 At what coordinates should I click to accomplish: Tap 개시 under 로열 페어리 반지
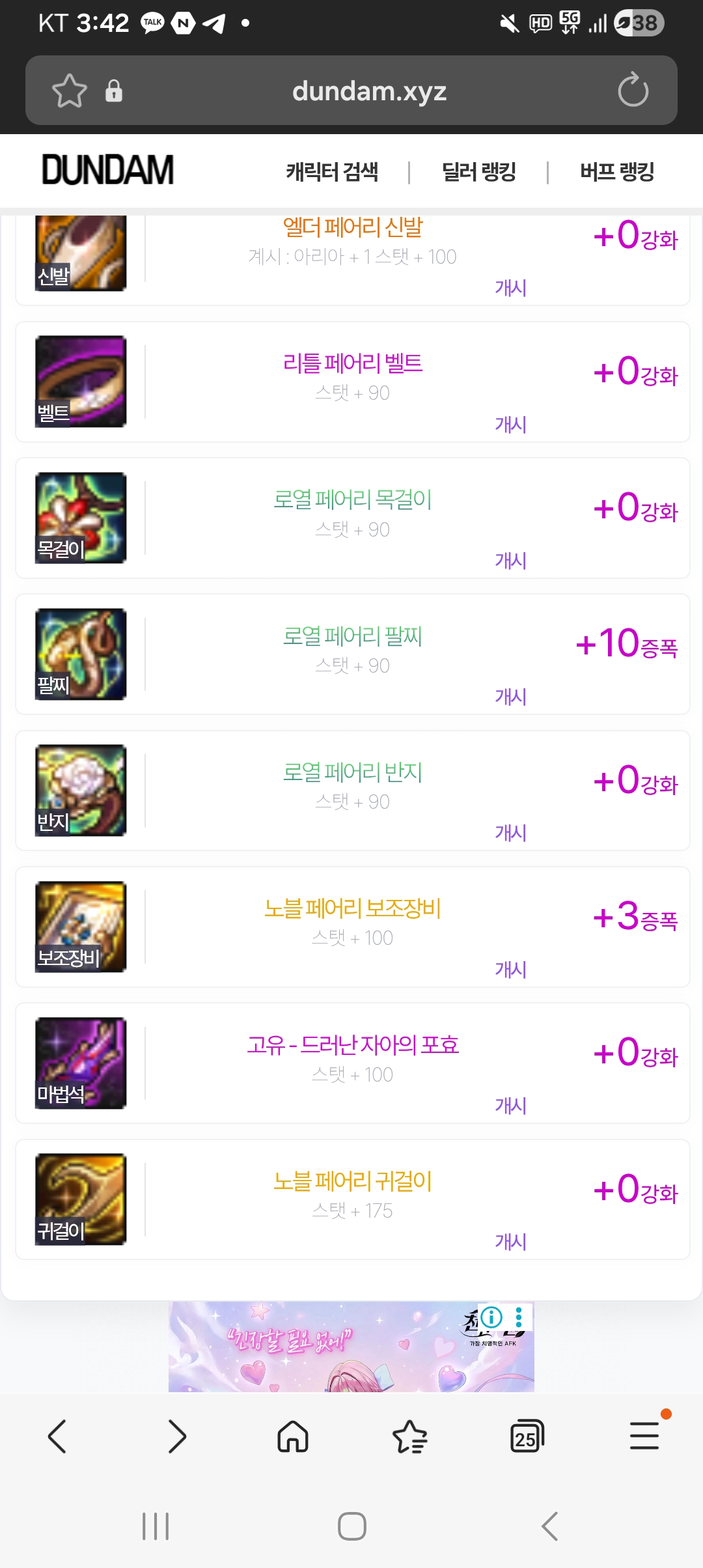(510, 833)
